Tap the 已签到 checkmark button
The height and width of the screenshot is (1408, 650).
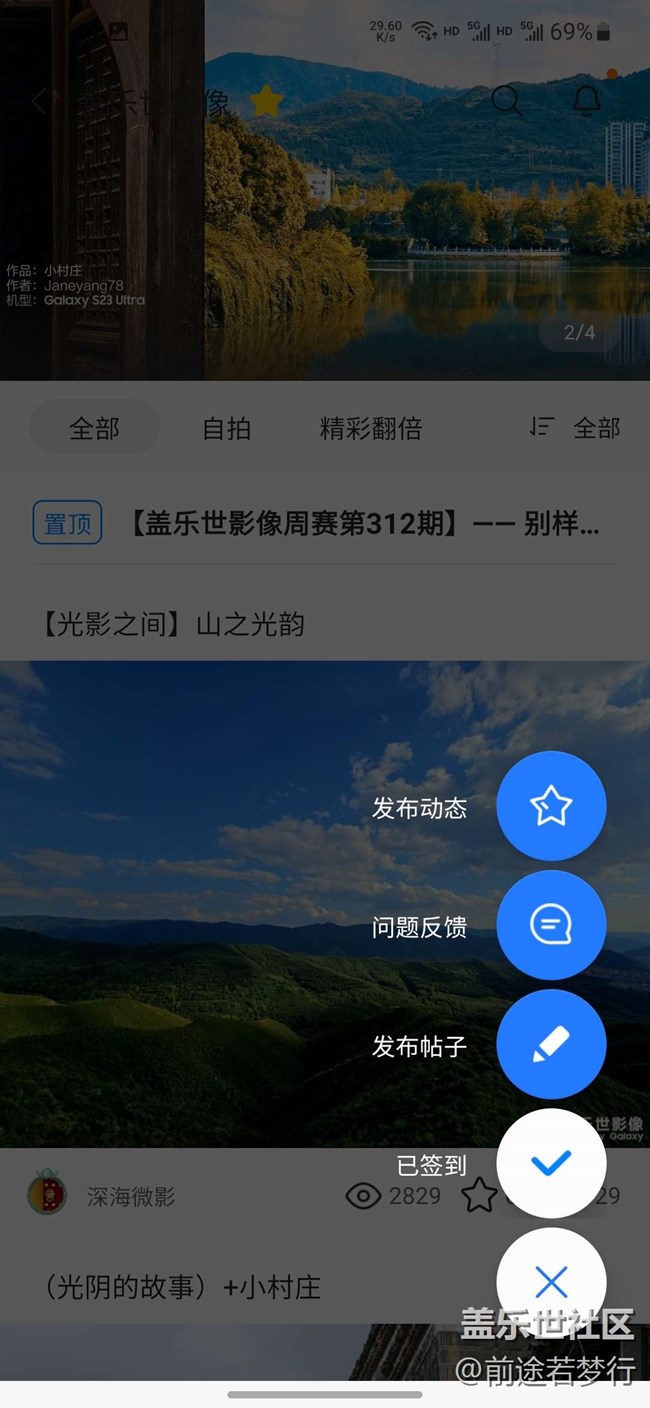point(551,1163)
